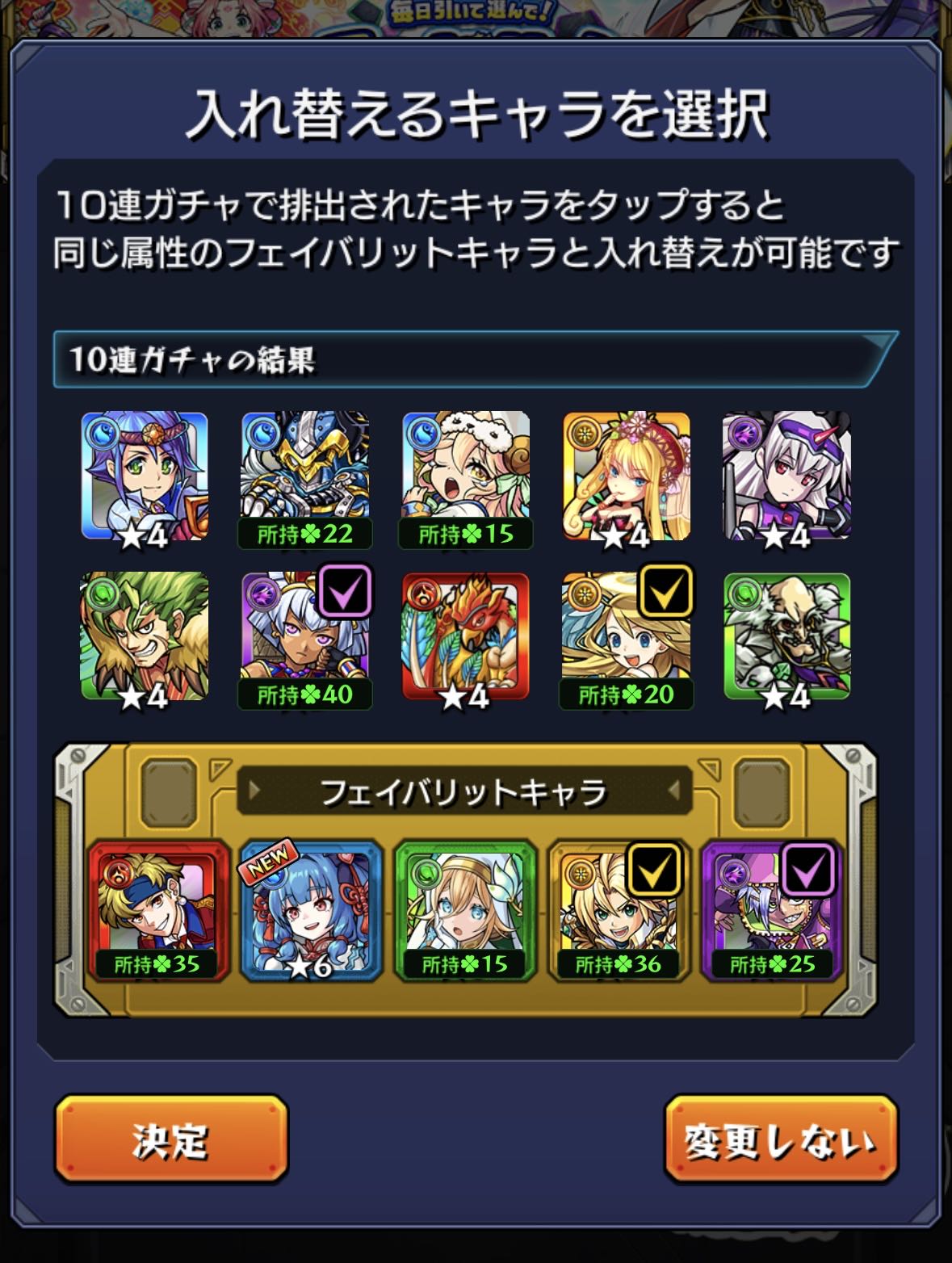The image size is (952, 1263).
Task: Select the red favorite character with 所持35
Action: tap(157, 911)
